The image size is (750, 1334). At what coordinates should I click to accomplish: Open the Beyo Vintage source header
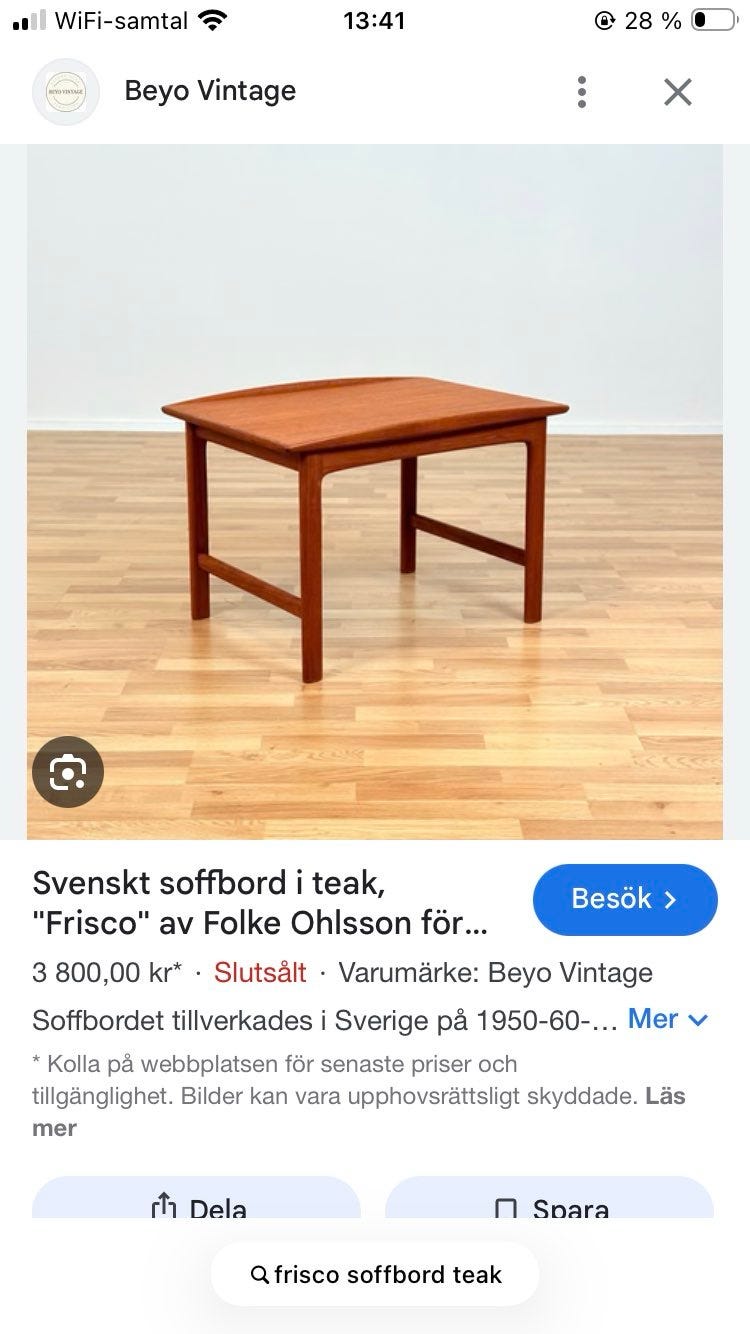click(x=209, y=91)
